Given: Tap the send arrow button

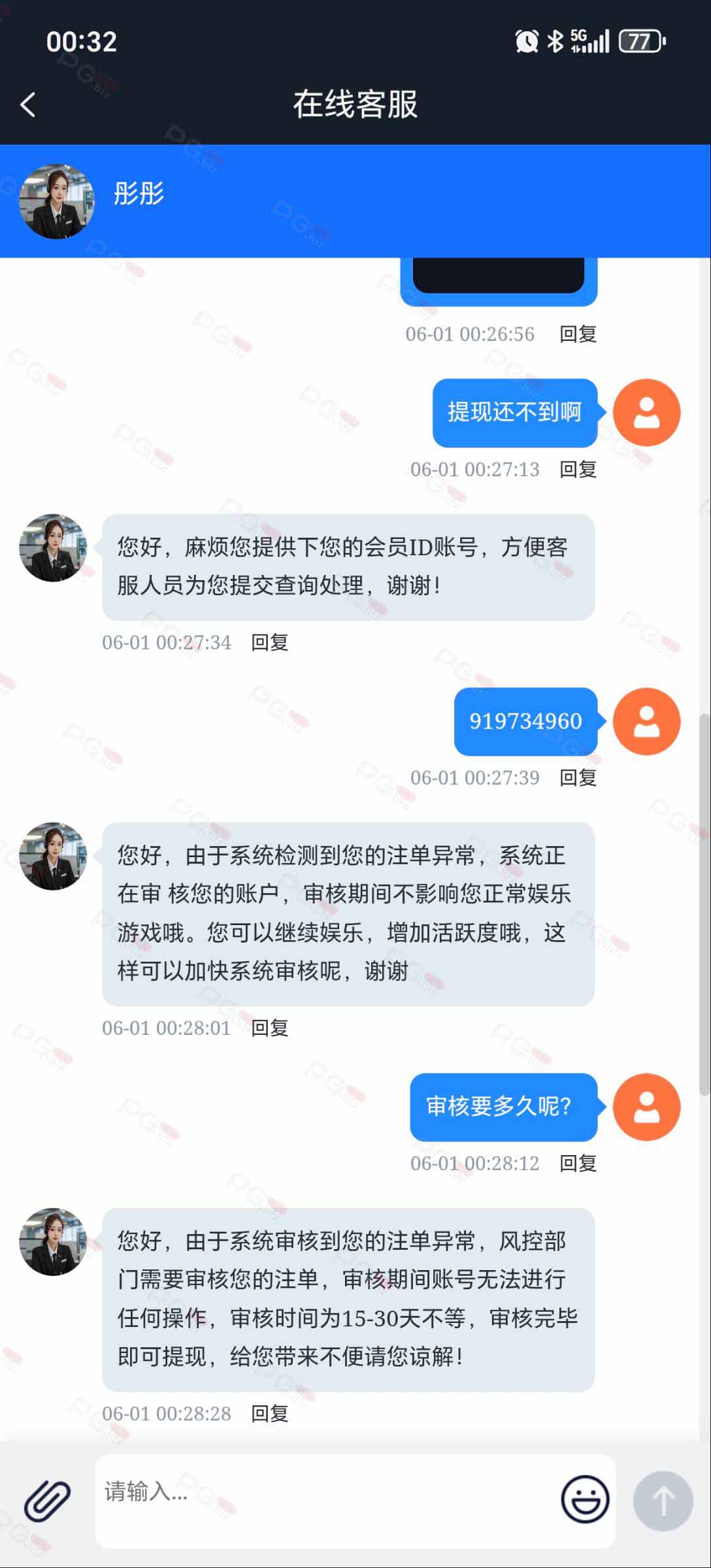Looking at the screenshot, I should pyautogui.click(x=663, y=1501).
